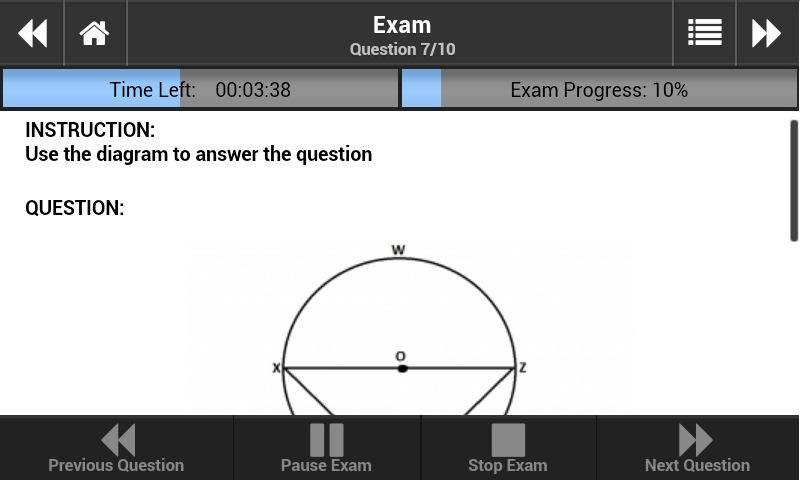This screenshot has height=480, width=800.
Task: Pause the exam
Action: 327,448
